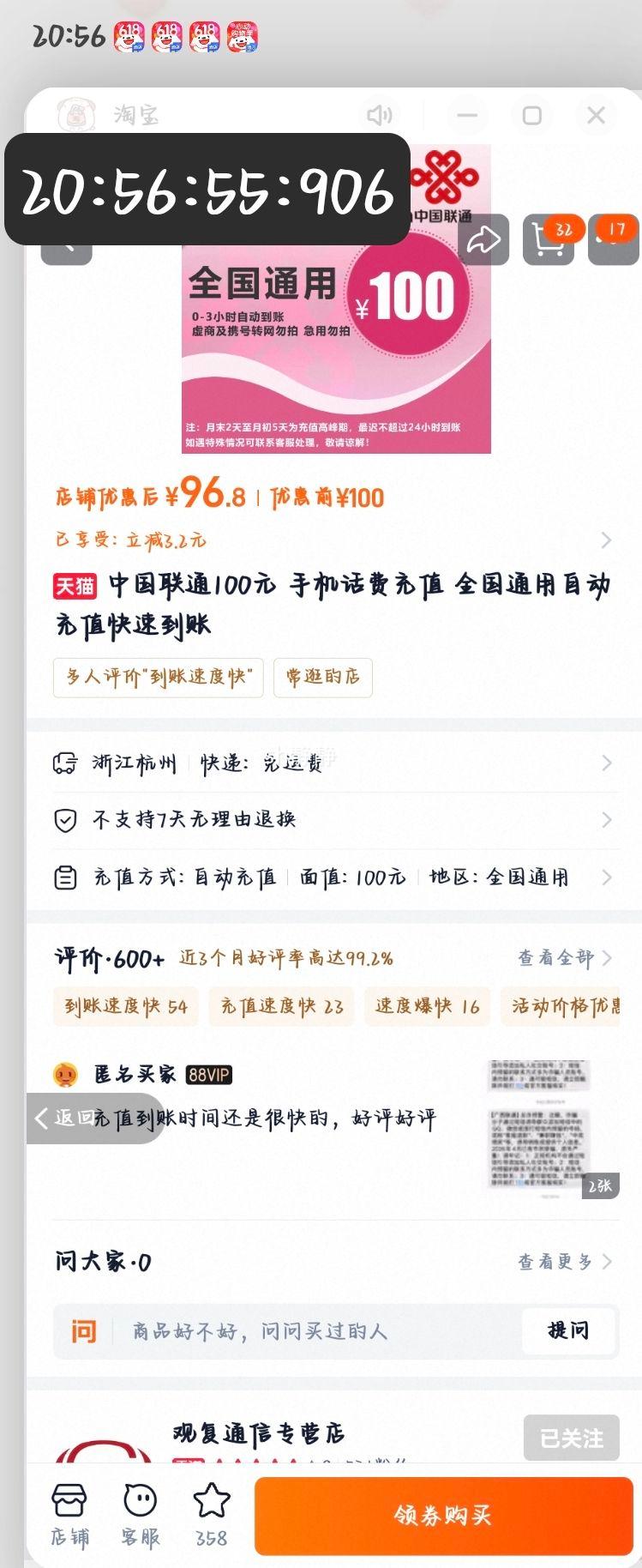Close the floating Taobao window

[x=596, y=115]
